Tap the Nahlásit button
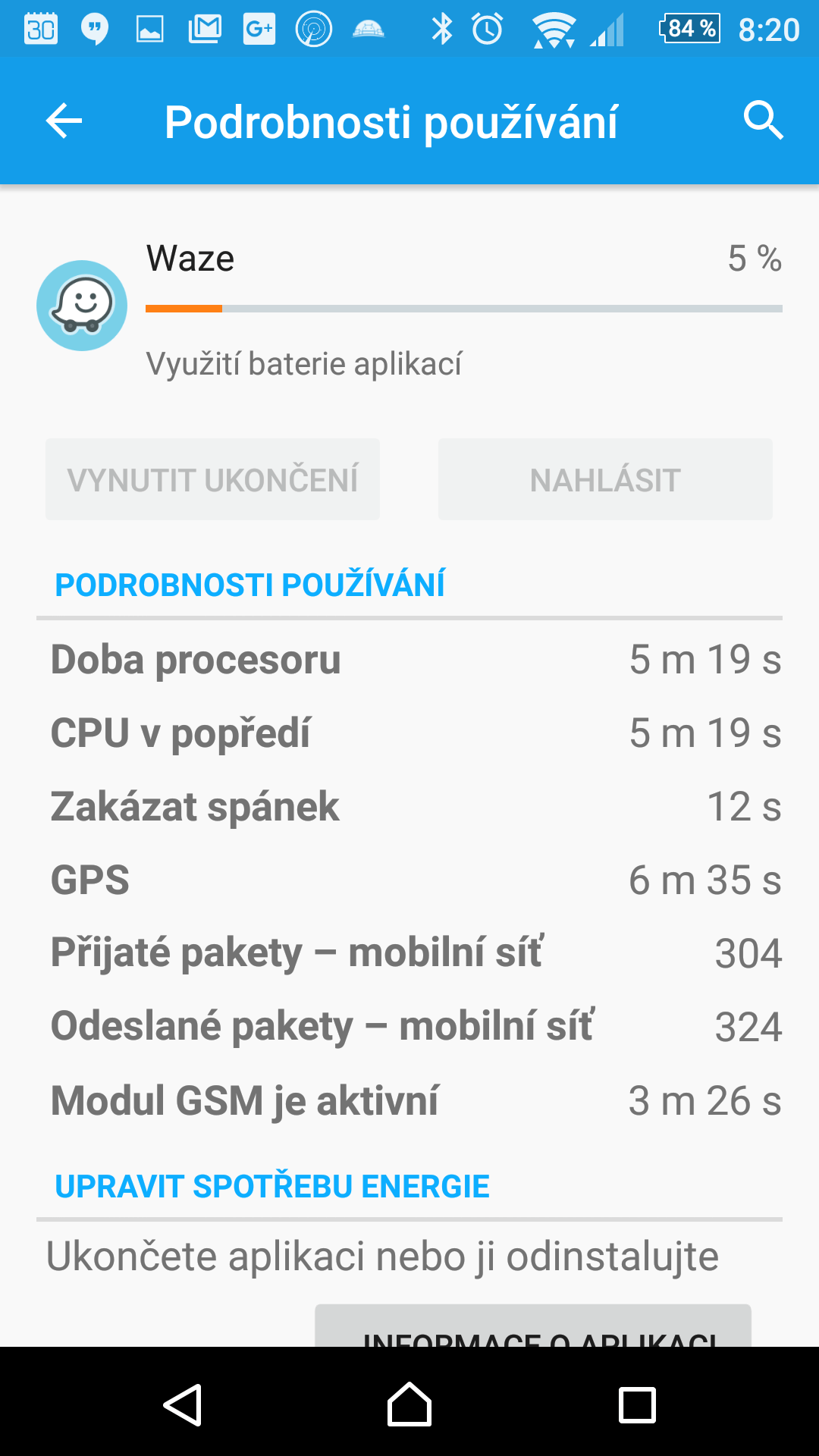The height and width of the screenshot is (1456, 819). (x=605, y=479)
